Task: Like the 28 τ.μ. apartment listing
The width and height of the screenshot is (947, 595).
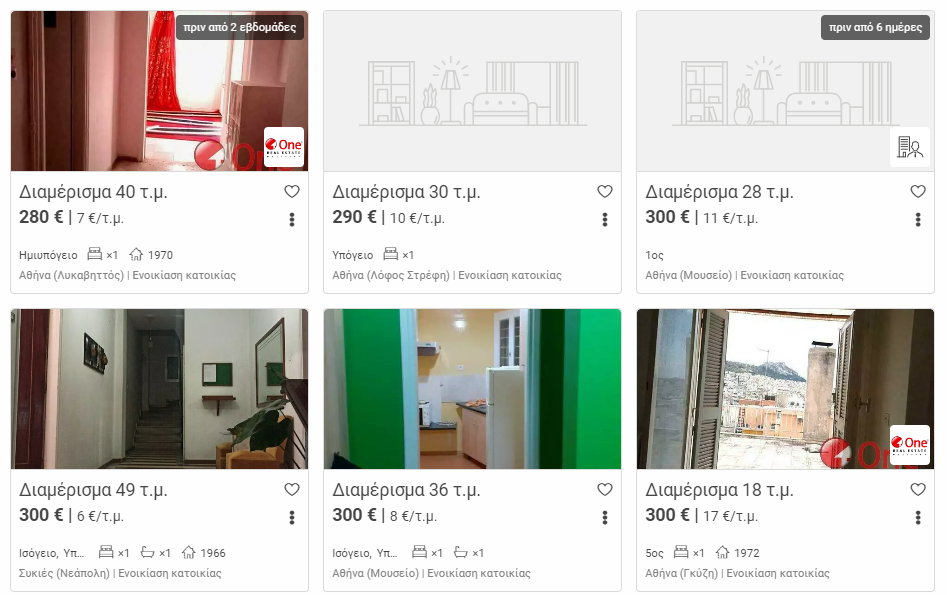Action: click(918, 192)
